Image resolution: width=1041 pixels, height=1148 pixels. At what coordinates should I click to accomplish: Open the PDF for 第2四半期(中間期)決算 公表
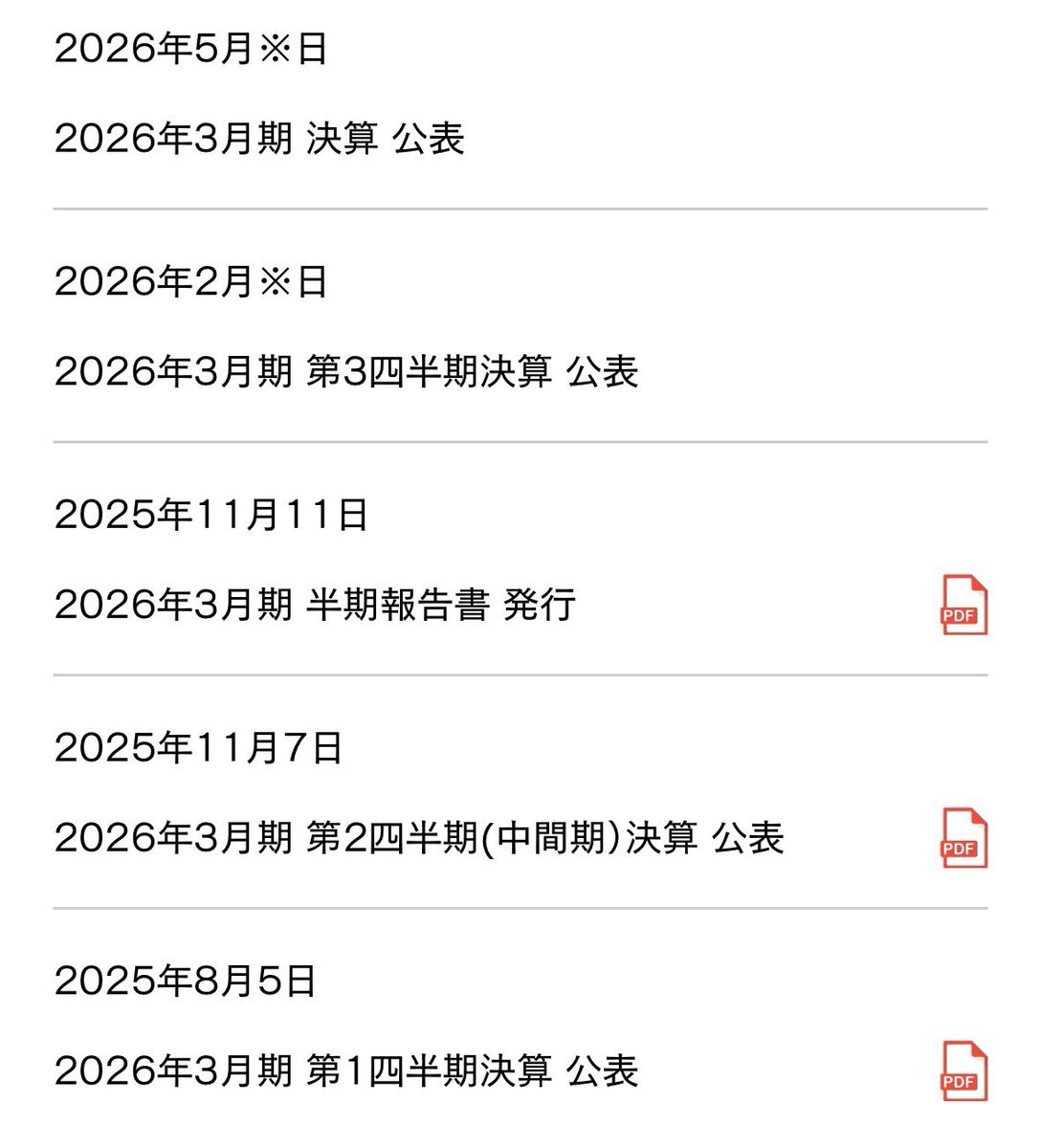coord(963,838)
